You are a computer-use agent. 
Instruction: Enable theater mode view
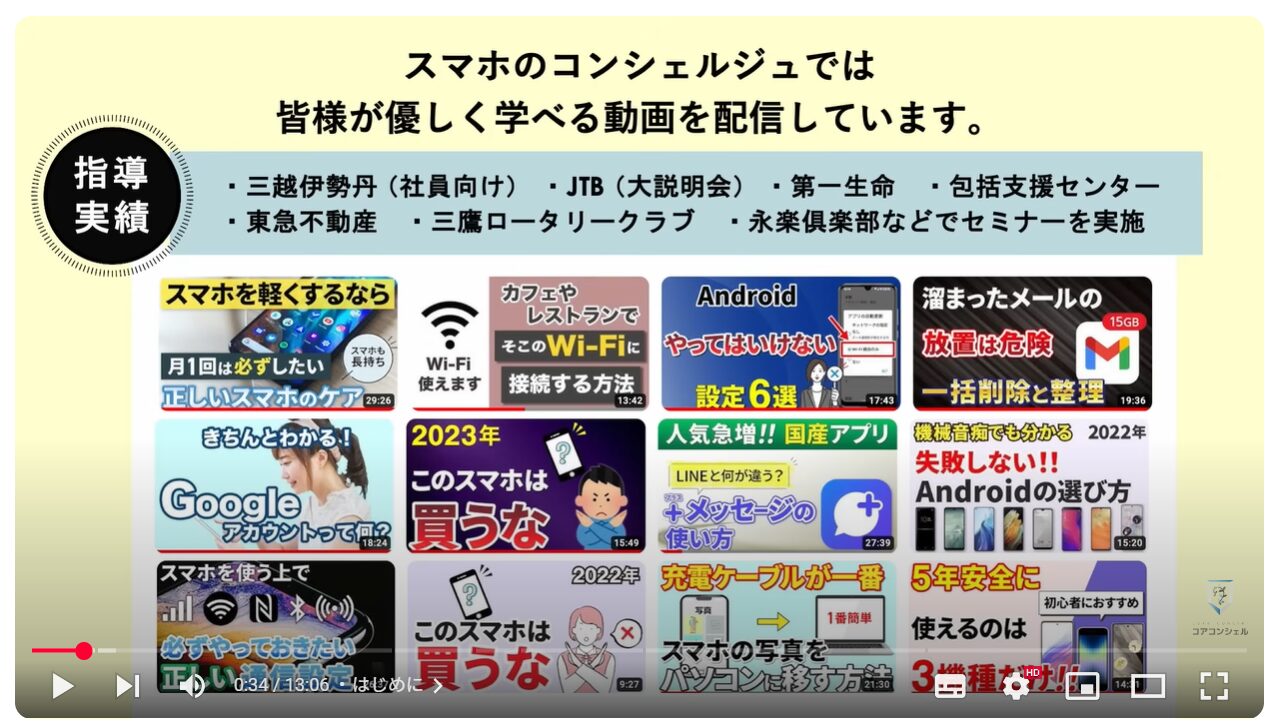click(x=1147, y=686)
